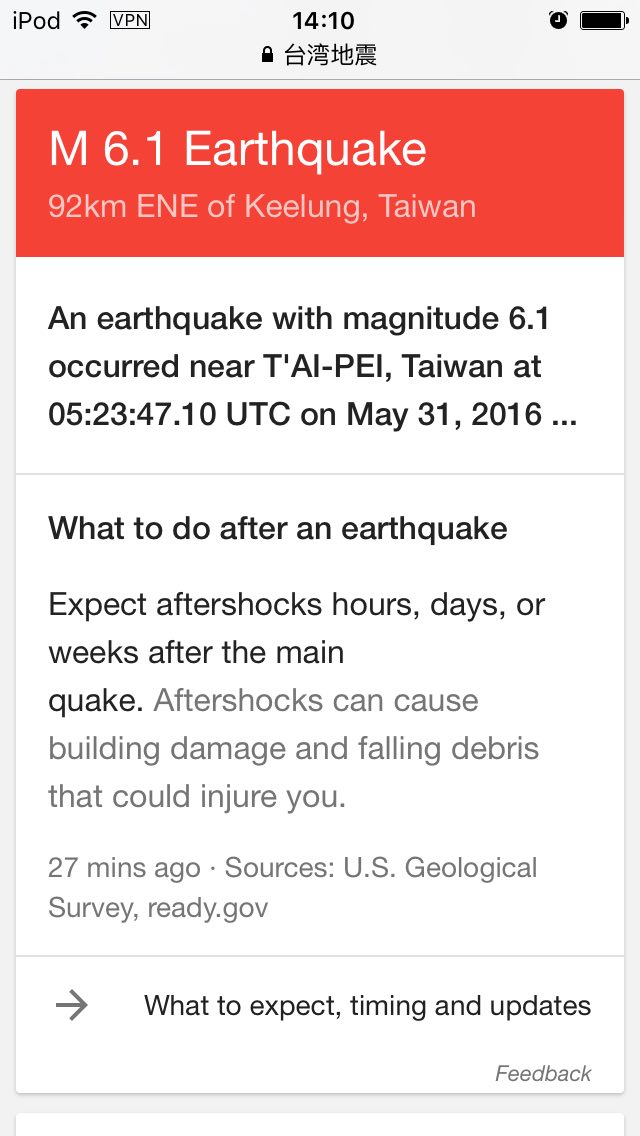Tap the 台湾地震 address bar
640x1136 pixels.
pos(320,54)
